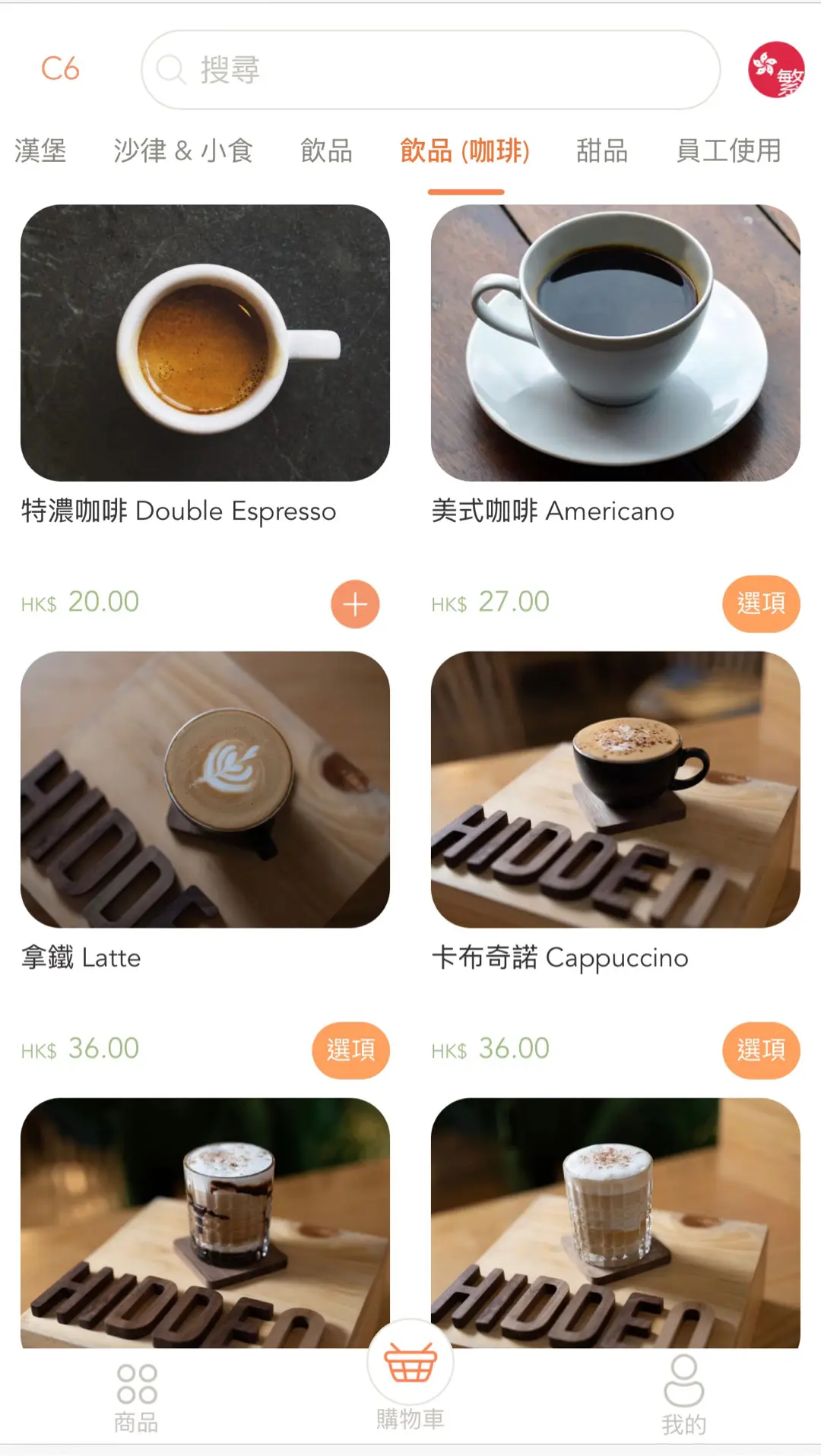
Task: Open the 拿鐵 Latte product image
Action: click(x=205, y=790)
